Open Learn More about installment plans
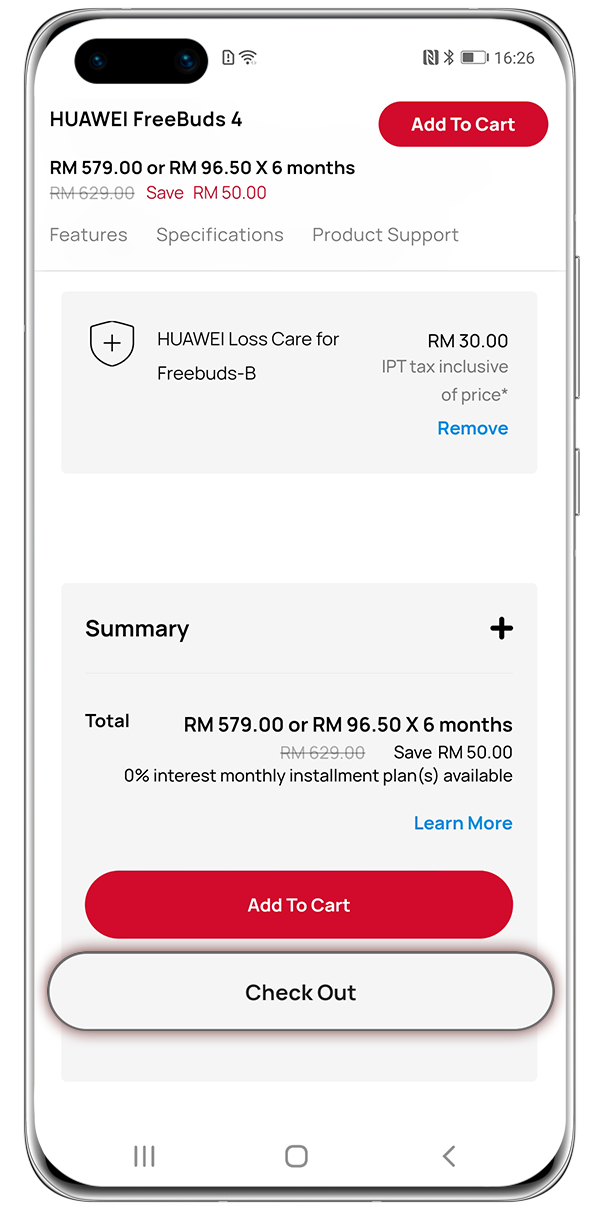The height and width of the screenshot is (1209, 600). point(463,823)
